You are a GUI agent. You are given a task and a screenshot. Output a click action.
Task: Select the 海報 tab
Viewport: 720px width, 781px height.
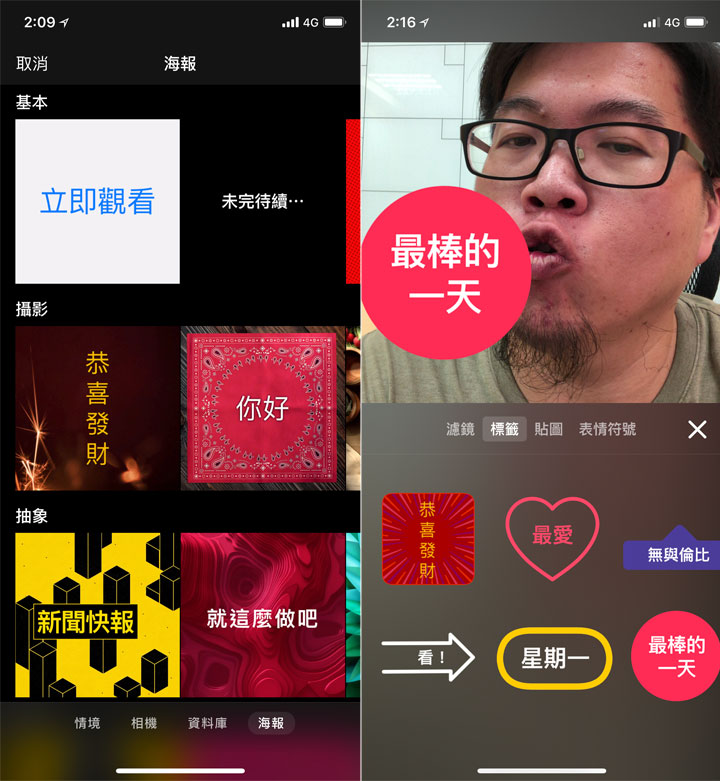pyautogui.click(x=271, y=723)
